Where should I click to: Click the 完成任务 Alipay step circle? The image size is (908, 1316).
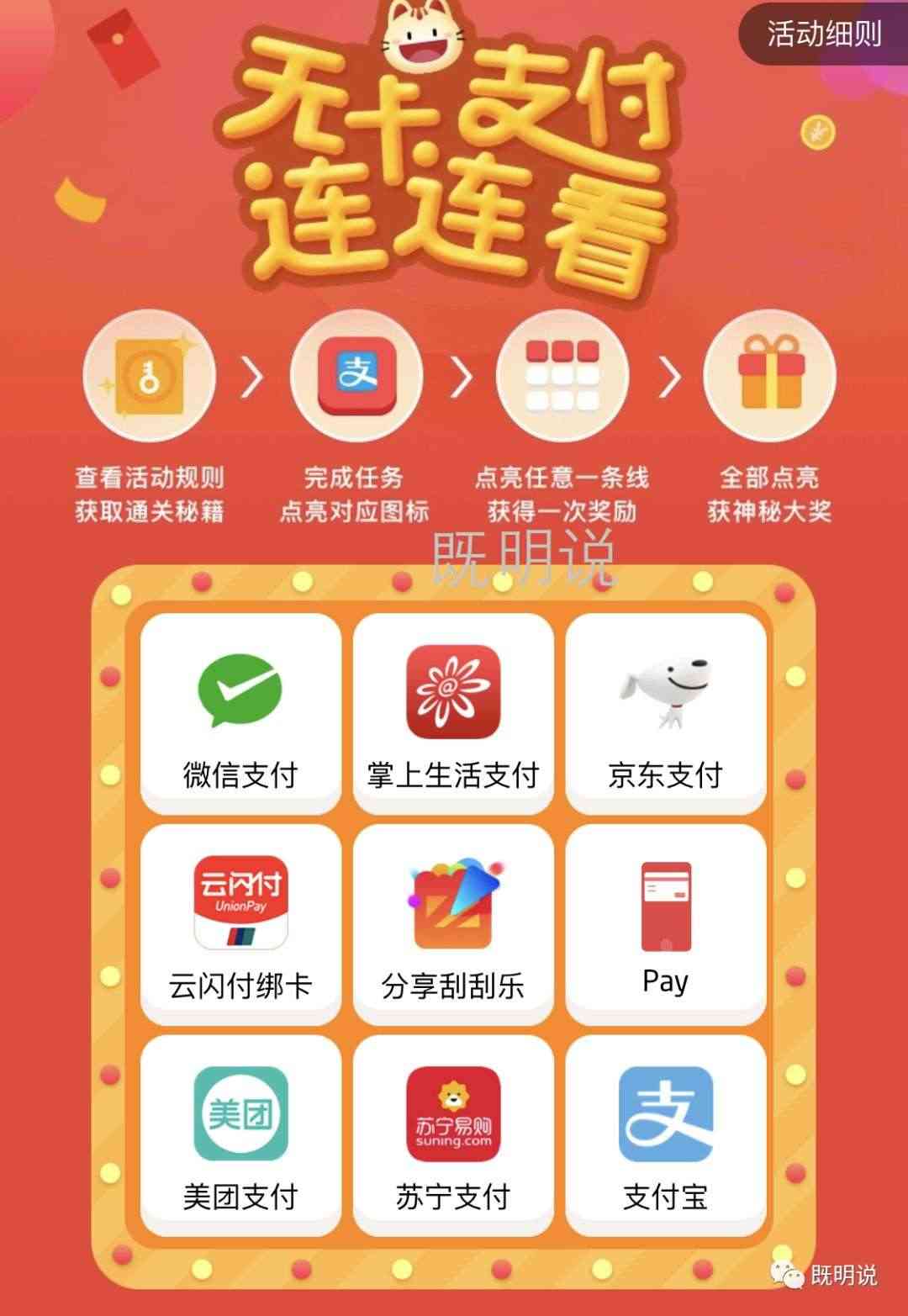356,377
